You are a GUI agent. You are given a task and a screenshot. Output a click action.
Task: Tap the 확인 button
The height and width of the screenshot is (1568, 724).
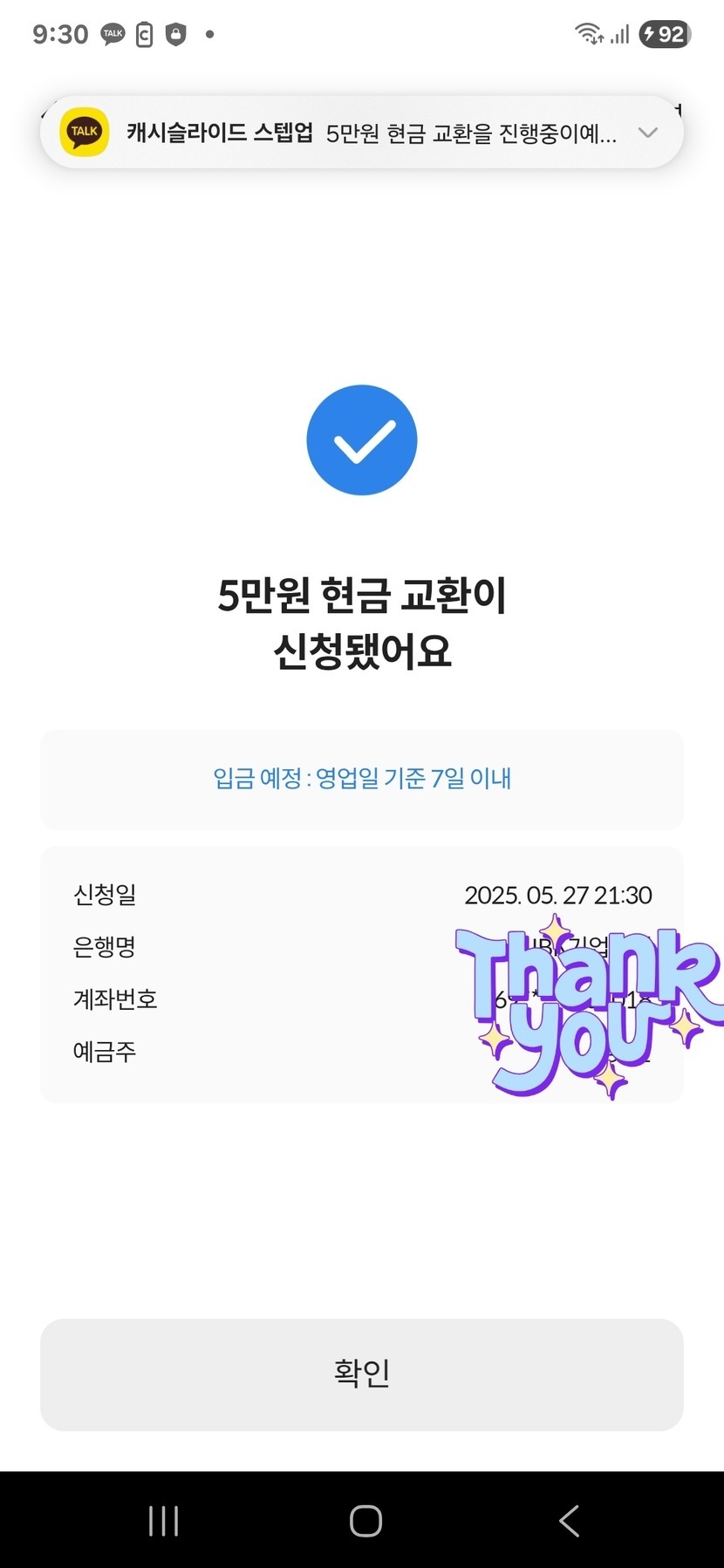361,1374
